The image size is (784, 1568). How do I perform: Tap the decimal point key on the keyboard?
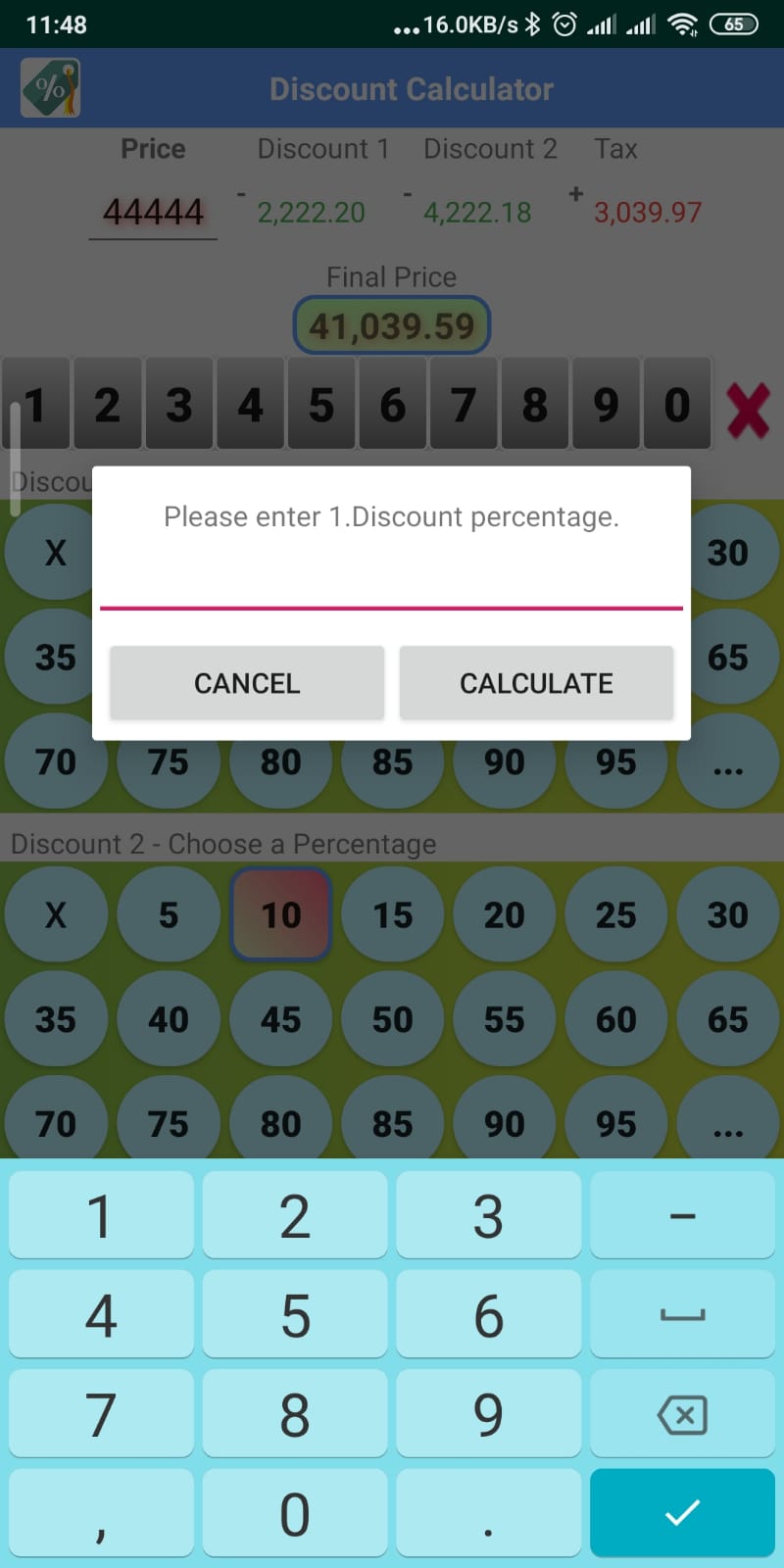[488, 1512]
